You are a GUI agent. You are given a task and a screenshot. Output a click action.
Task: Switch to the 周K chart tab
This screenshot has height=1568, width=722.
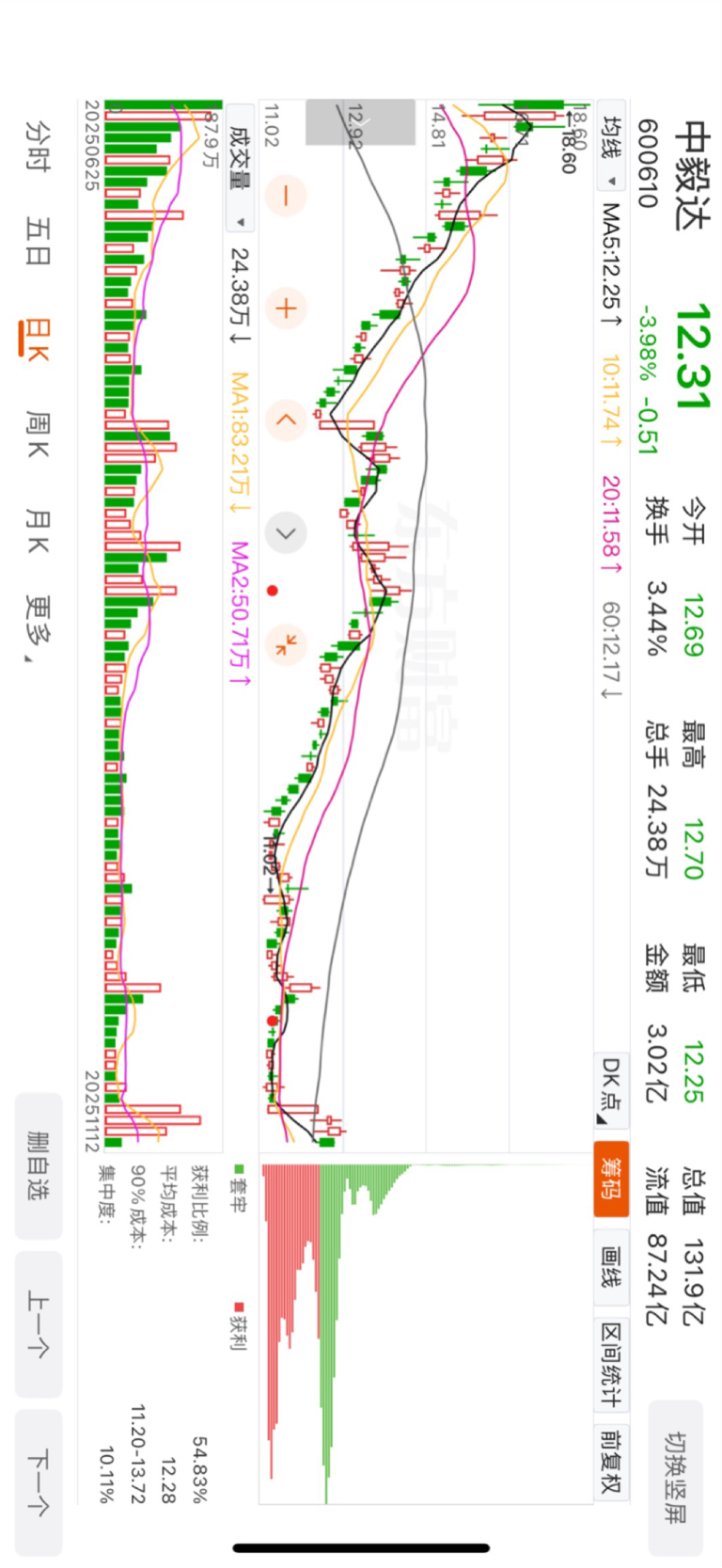pyautogui.click(x=38, y=435)
